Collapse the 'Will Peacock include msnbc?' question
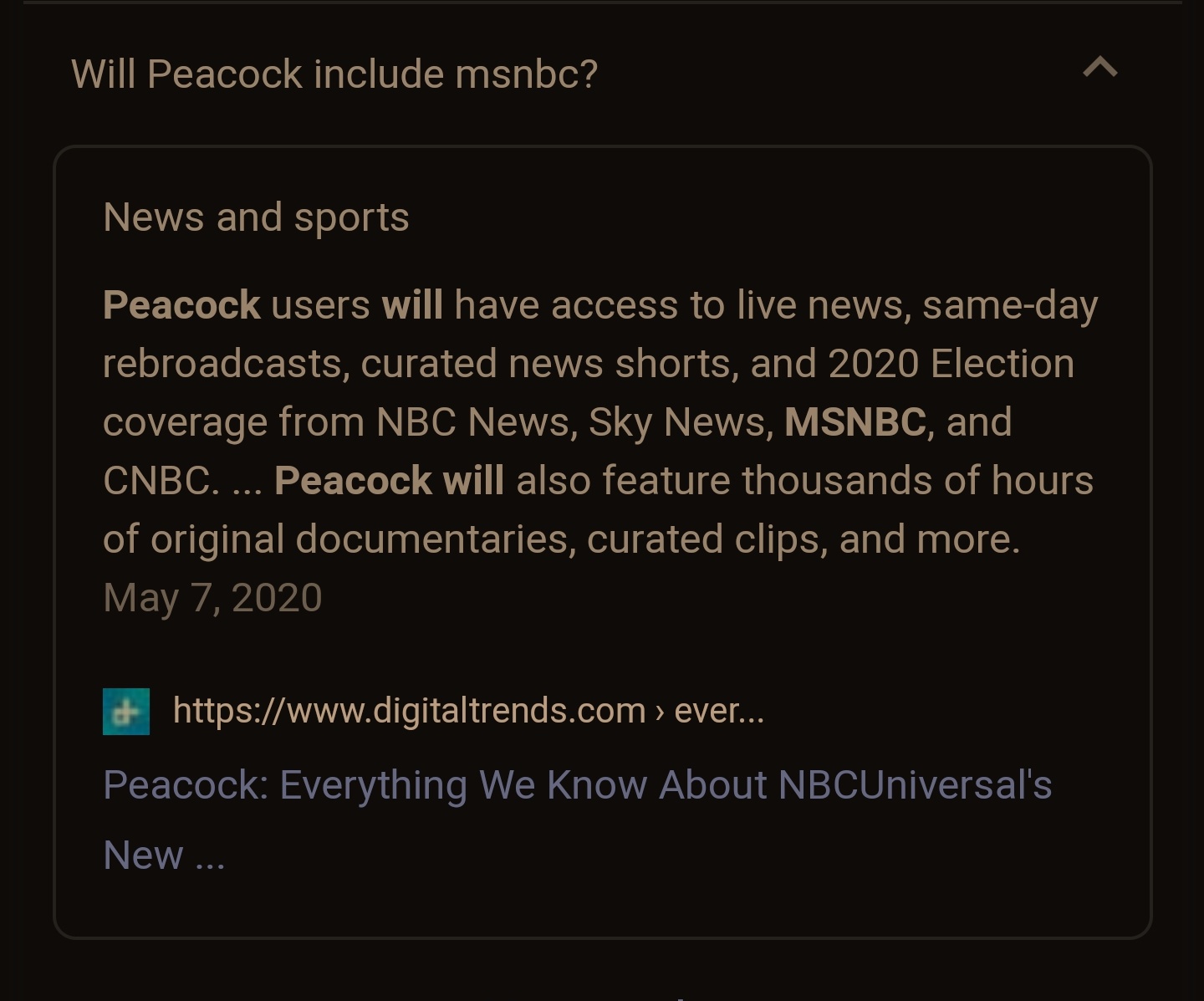Screen dimensions: 1204x1001 click(x=1099, y=68)
